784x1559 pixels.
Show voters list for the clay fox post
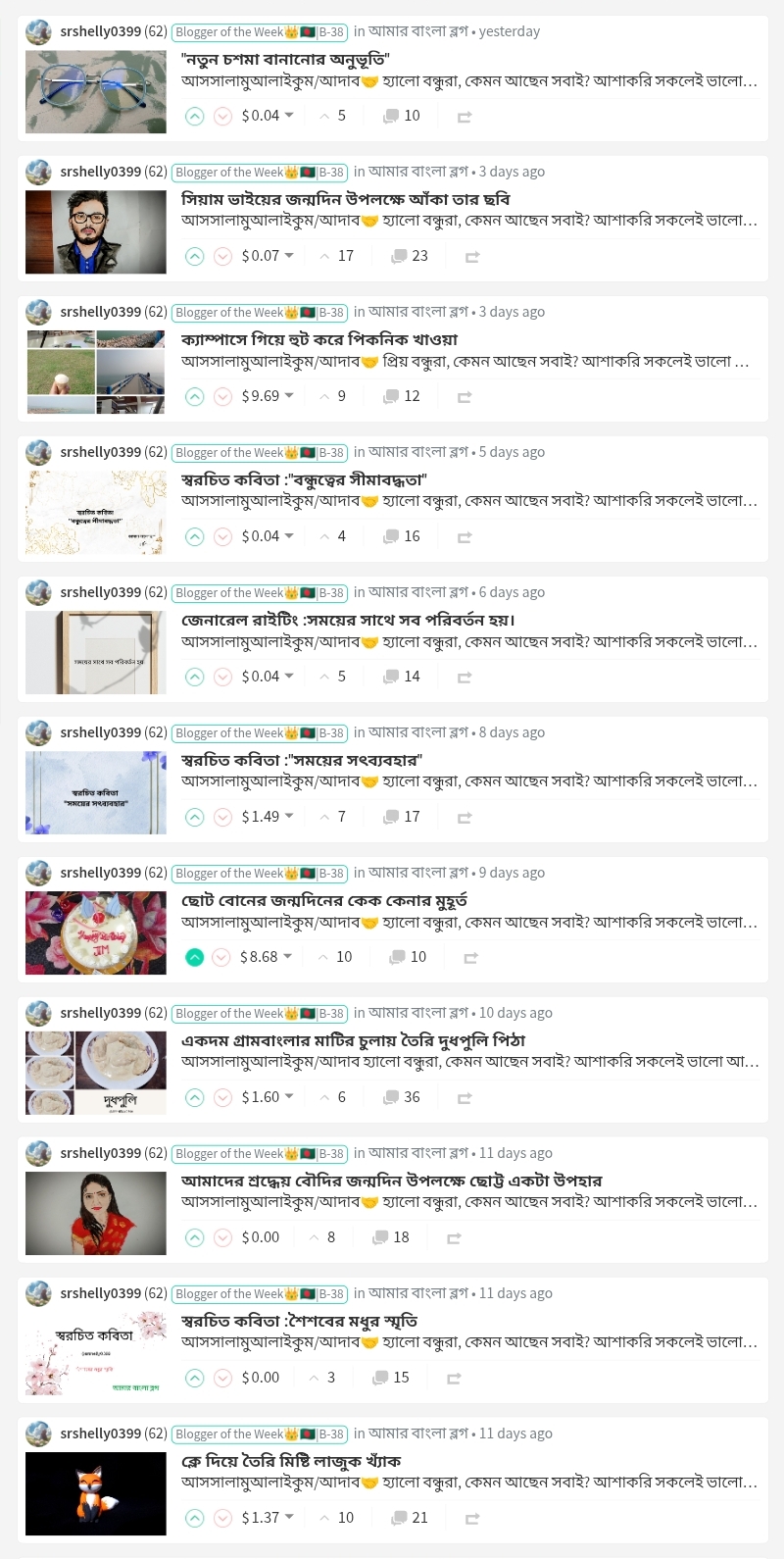[336, 1518]
